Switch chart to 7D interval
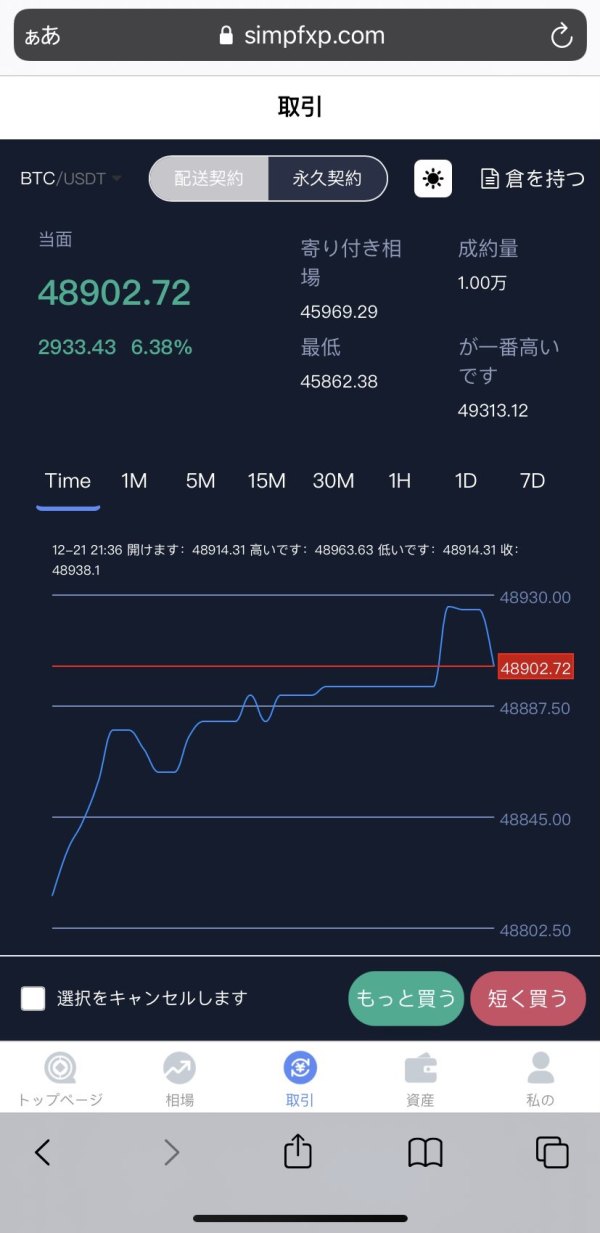 [532, 481]
